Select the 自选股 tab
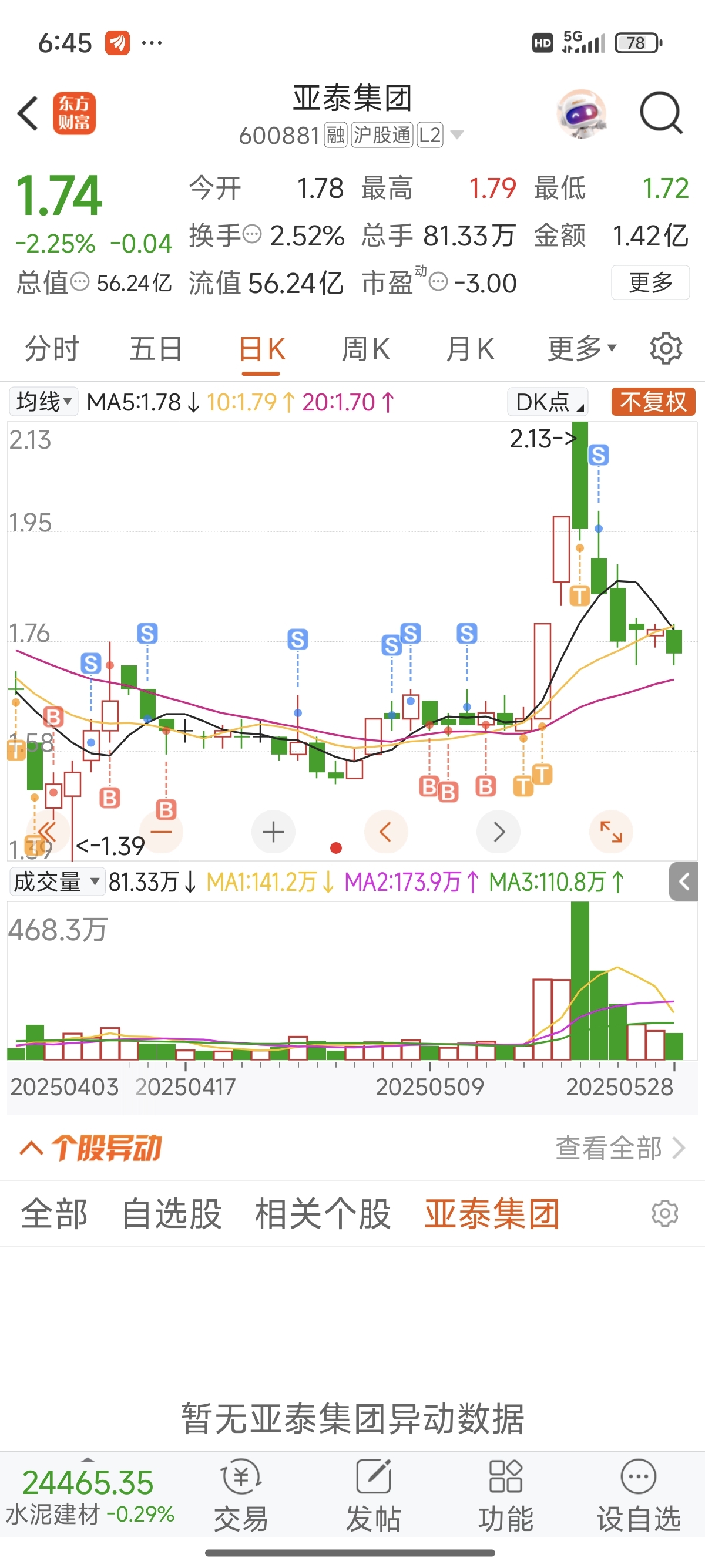Image resolution: width=705 pixels, height=1568 pixels. [x=172, y=1214]
